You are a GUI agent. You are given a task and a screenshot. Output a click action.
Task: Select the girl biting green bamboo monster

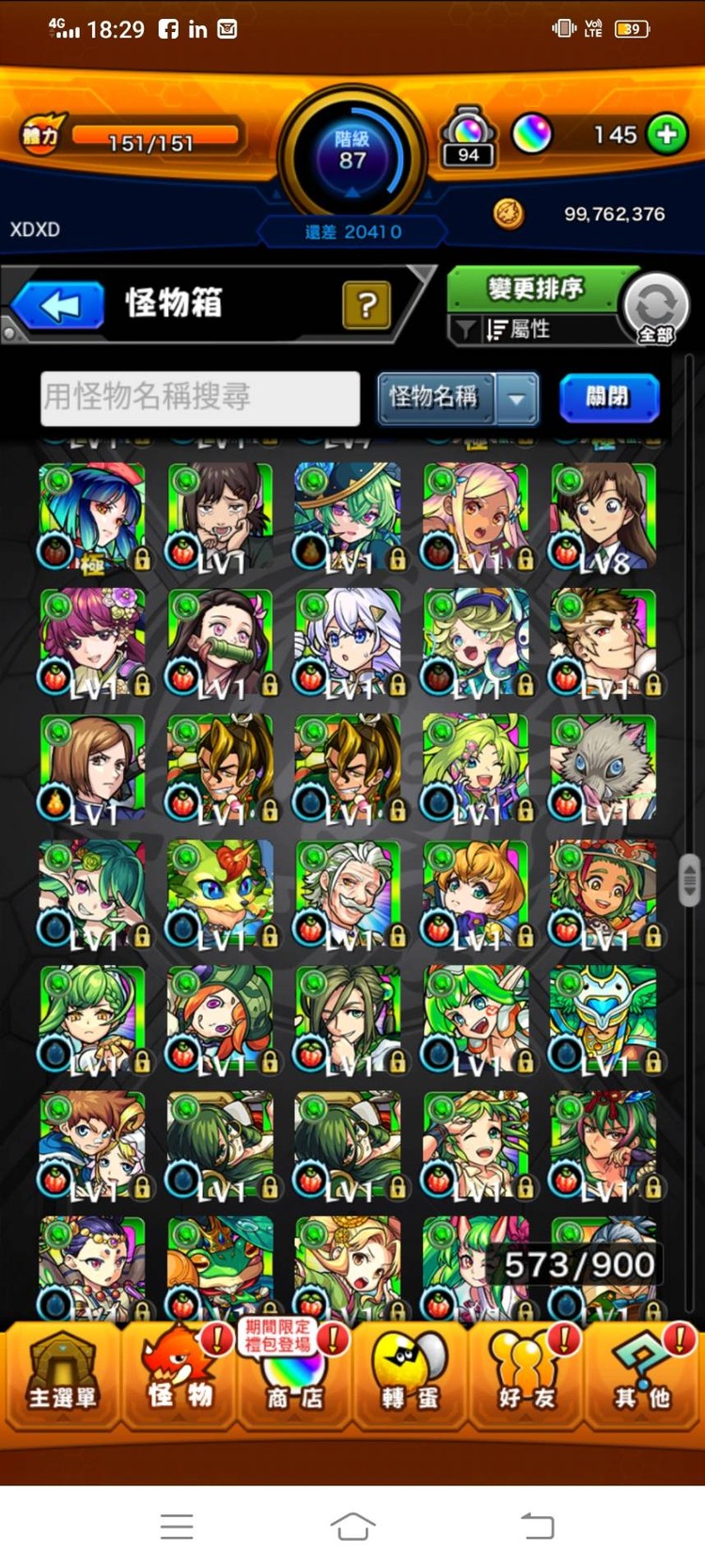coord(220,642)
